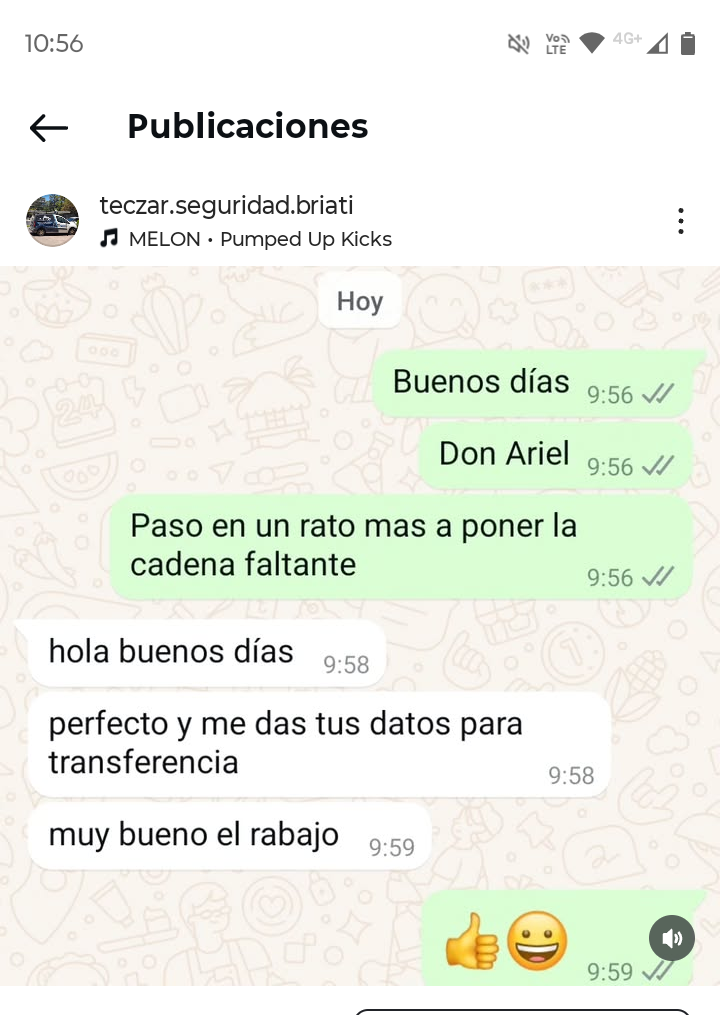Open the teczar.seguridad.briati username link
The image size is (720, 1015).
pos(226,205)
